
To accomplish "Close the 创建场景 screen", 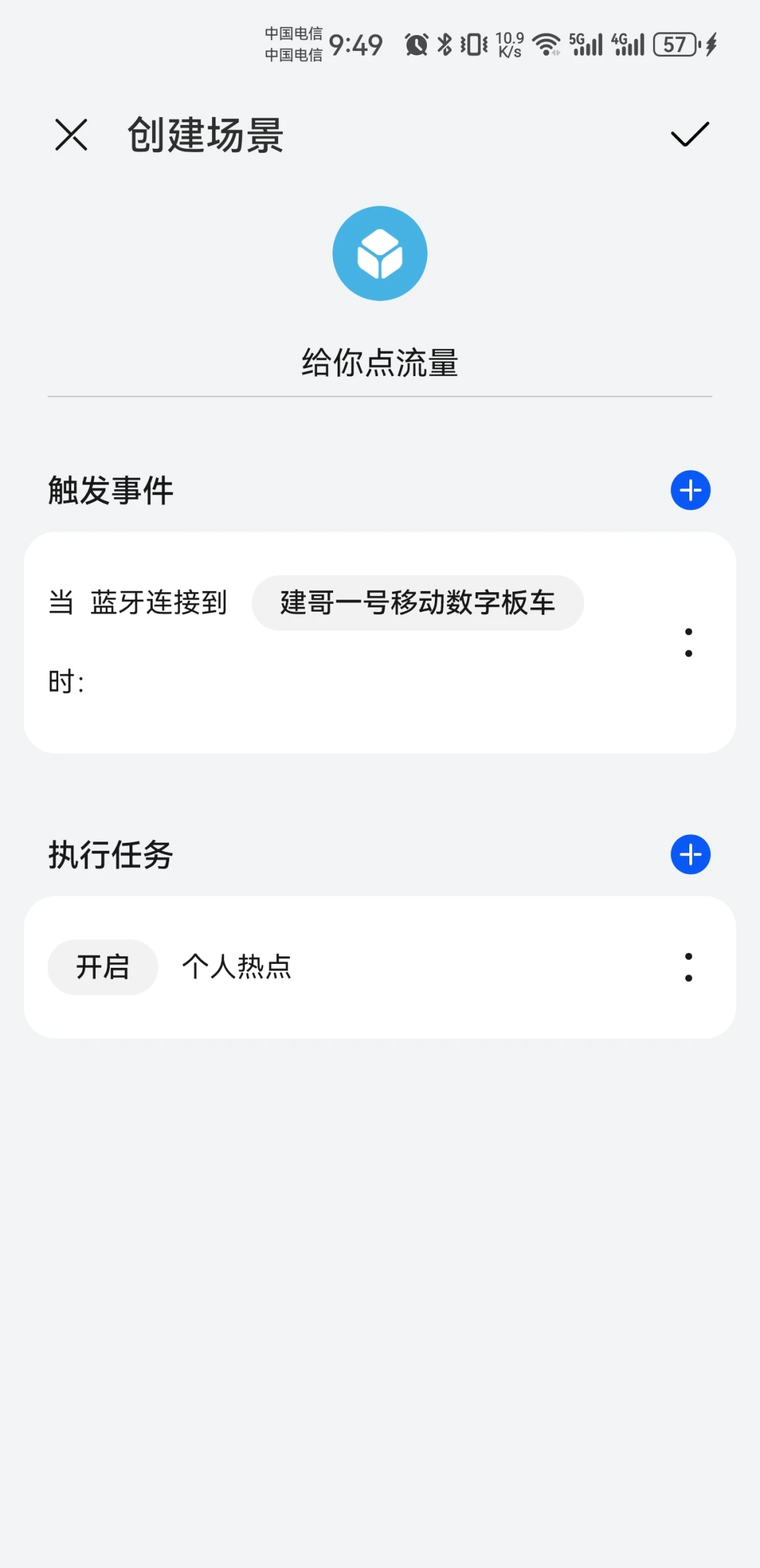I will [71, 135].
